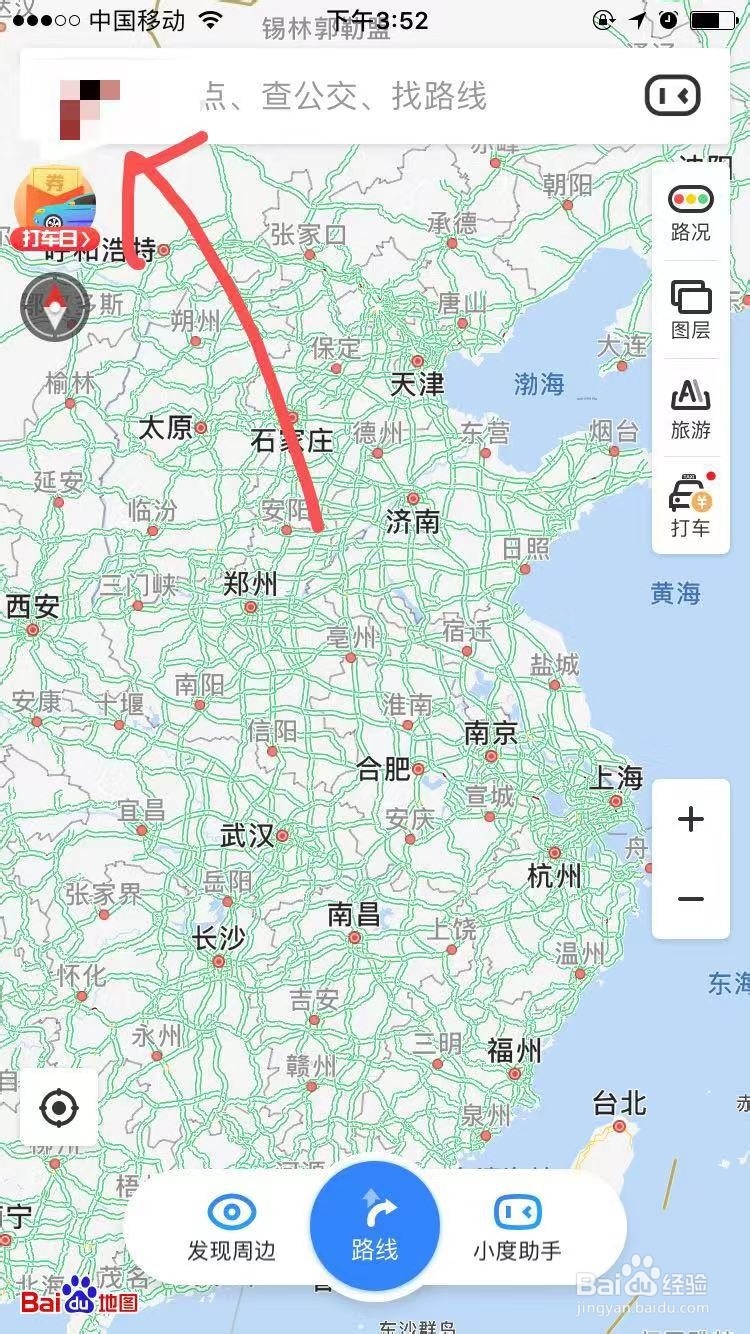
Task: Select the 路线 route planning tab
Action: (374, 1225)
